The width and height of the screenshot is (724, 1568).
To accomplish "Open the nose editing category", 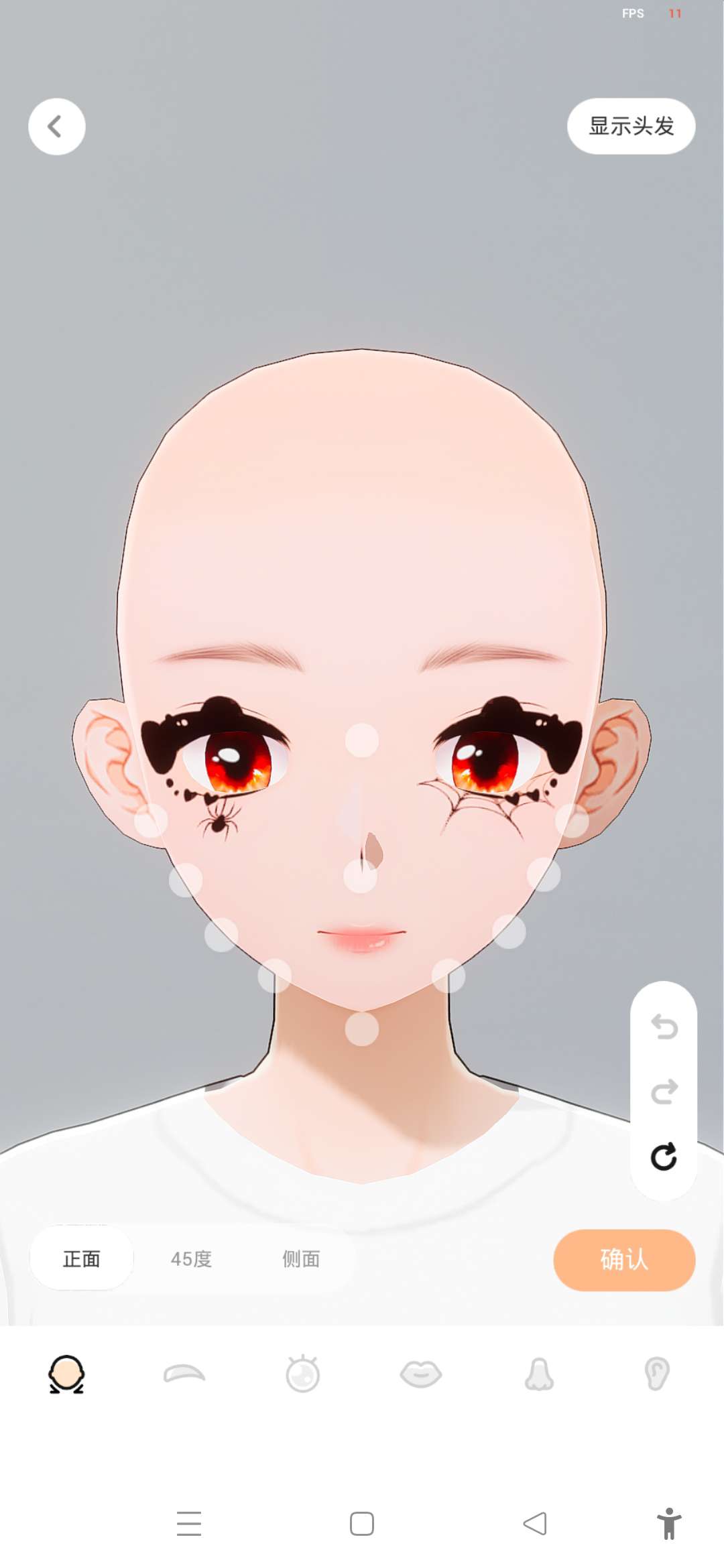I will pyautogui.click(x=539, y=1374).
